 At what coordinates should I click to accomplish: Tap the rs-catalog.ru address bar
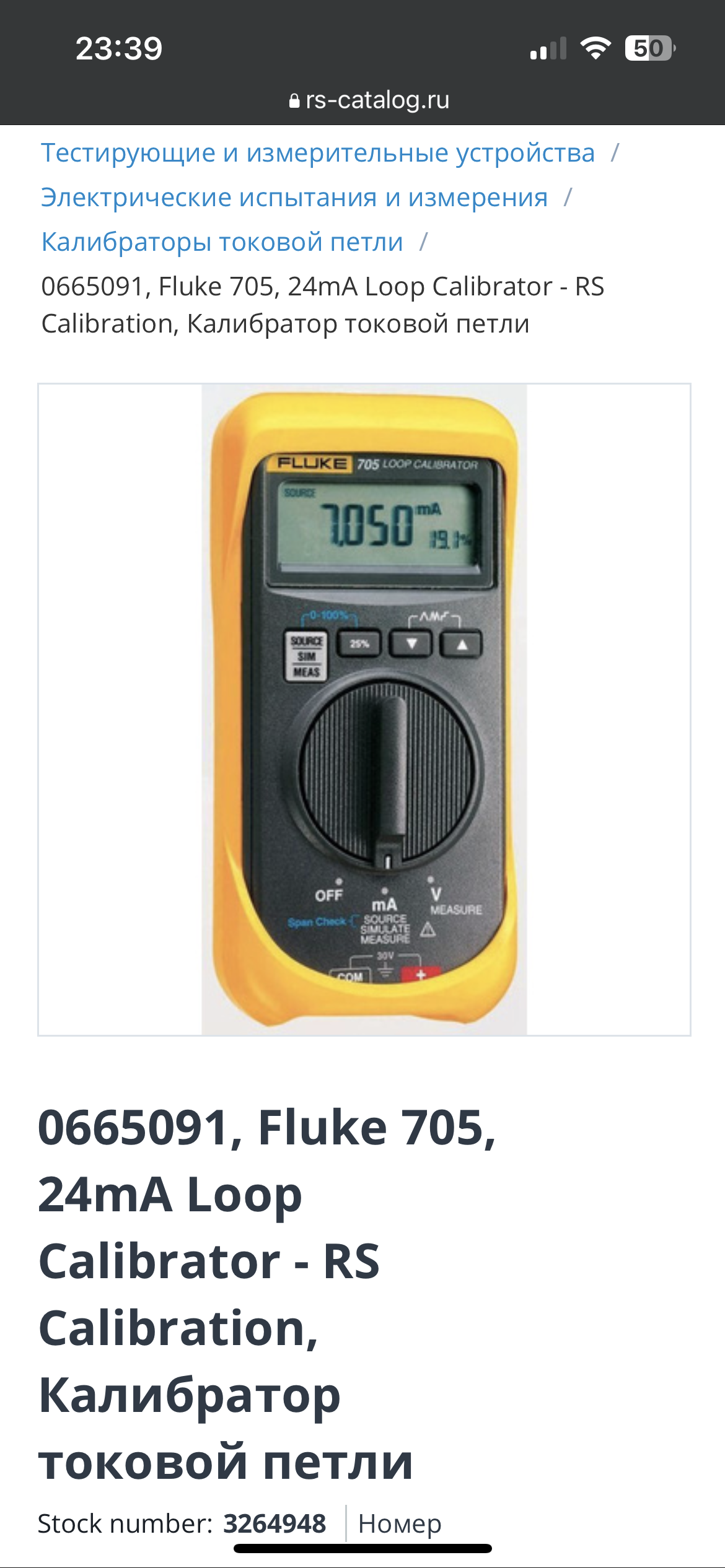tap(369, 100)
